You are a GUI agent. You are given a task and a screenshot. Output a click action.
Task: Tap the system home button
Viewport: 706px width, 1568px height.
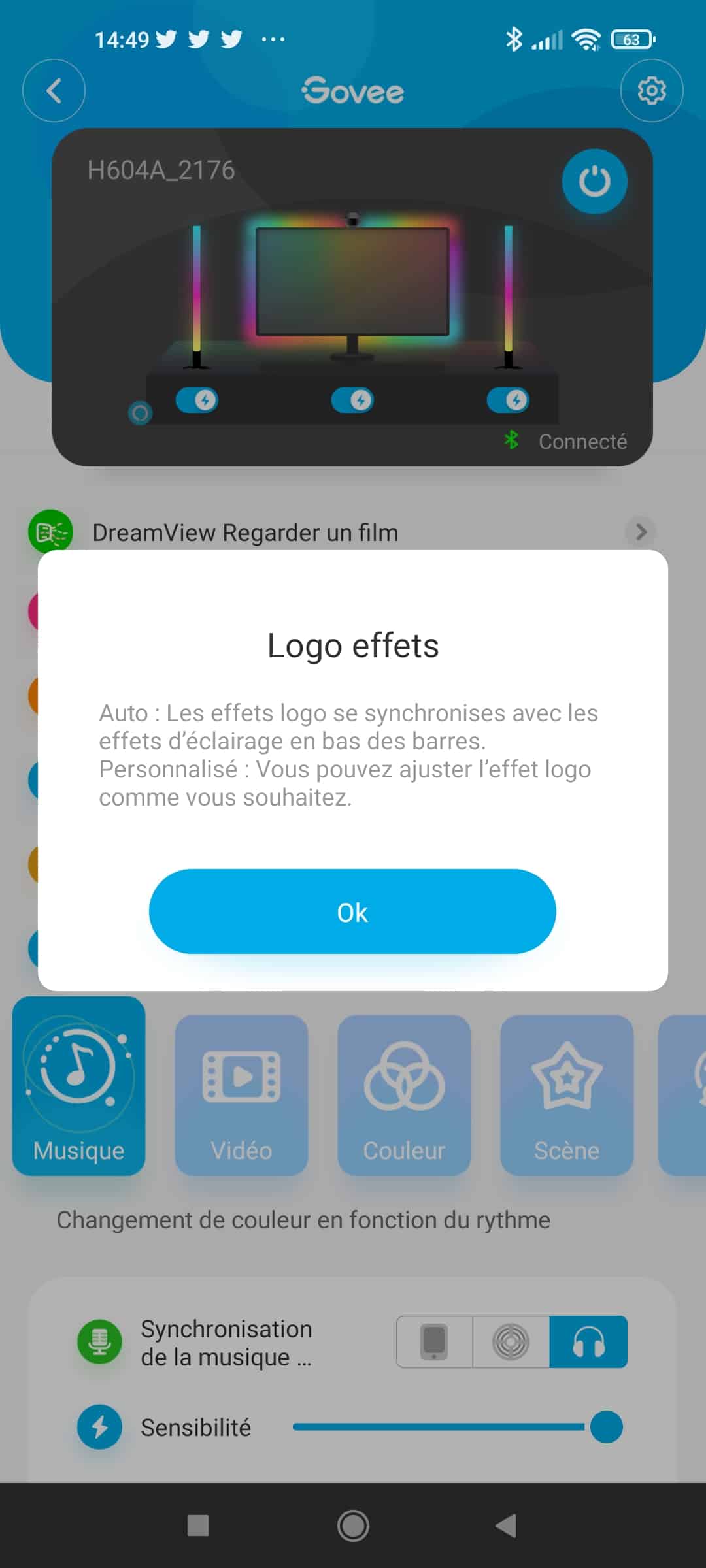[353, 1526]
